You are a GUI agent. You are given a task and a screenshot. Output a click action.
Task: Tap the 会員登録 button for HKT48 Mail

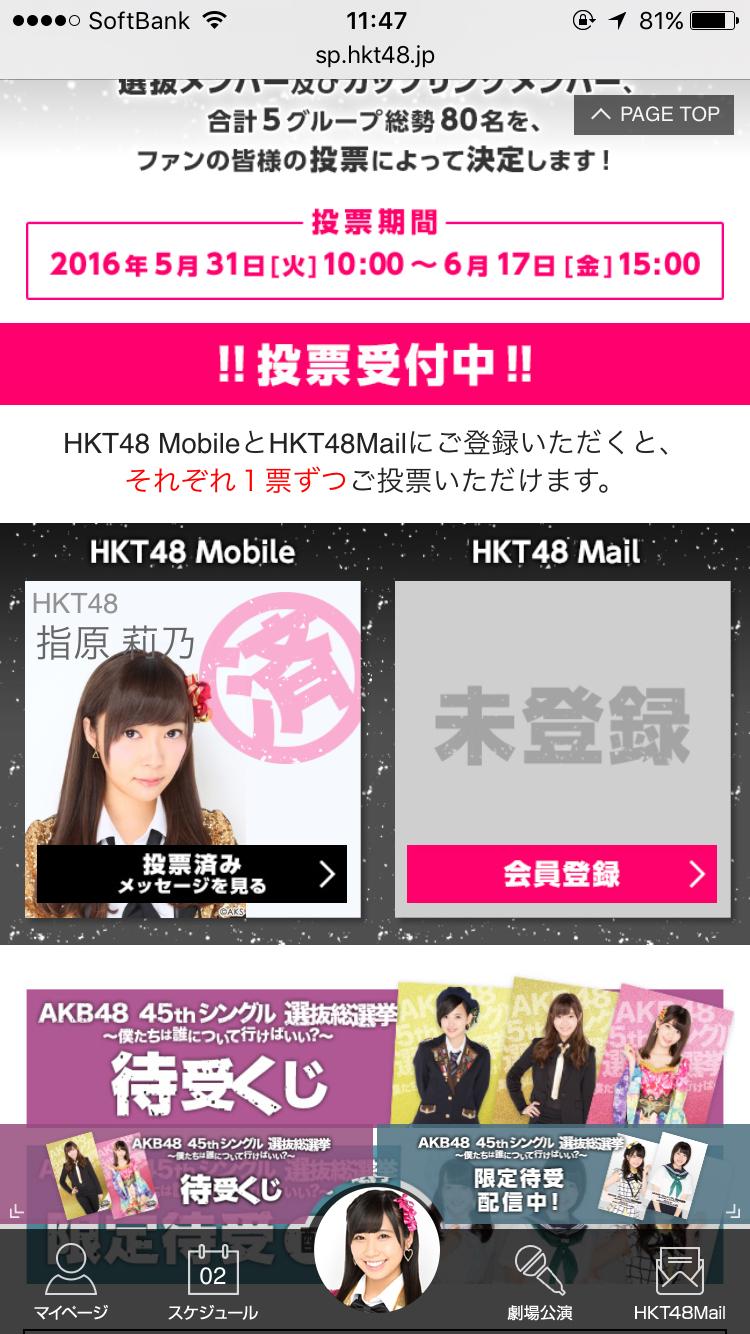[561, 874]
